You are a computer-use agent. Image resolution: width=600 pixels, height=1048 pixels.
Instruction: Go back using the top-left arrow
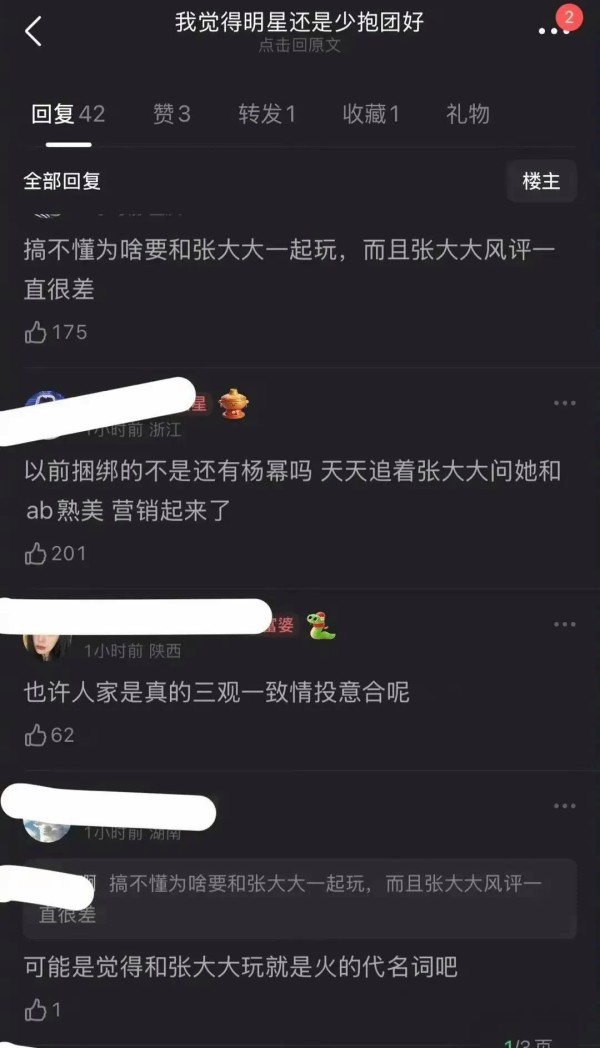[x=33, y=31]
